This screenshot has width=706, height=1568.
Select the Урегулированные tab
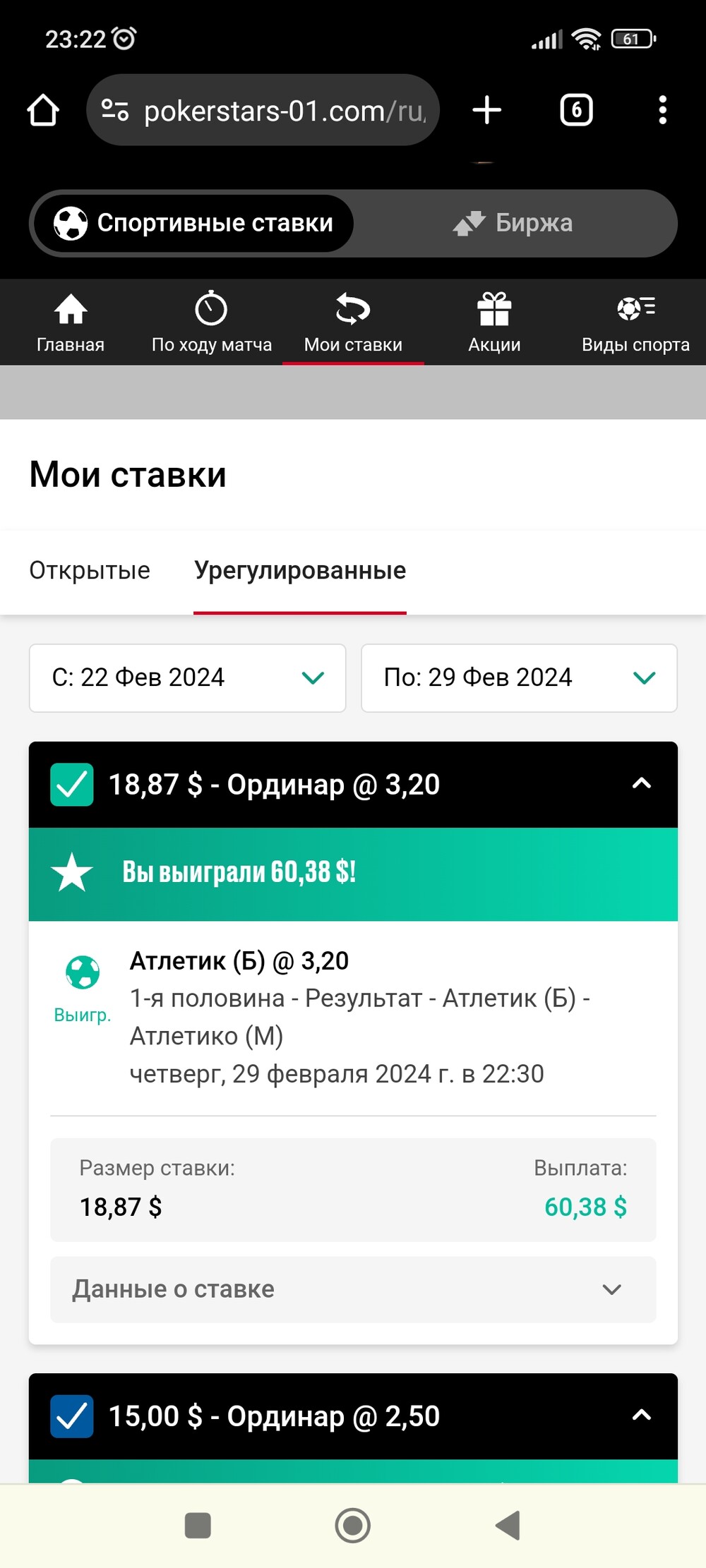coord(300,570)
